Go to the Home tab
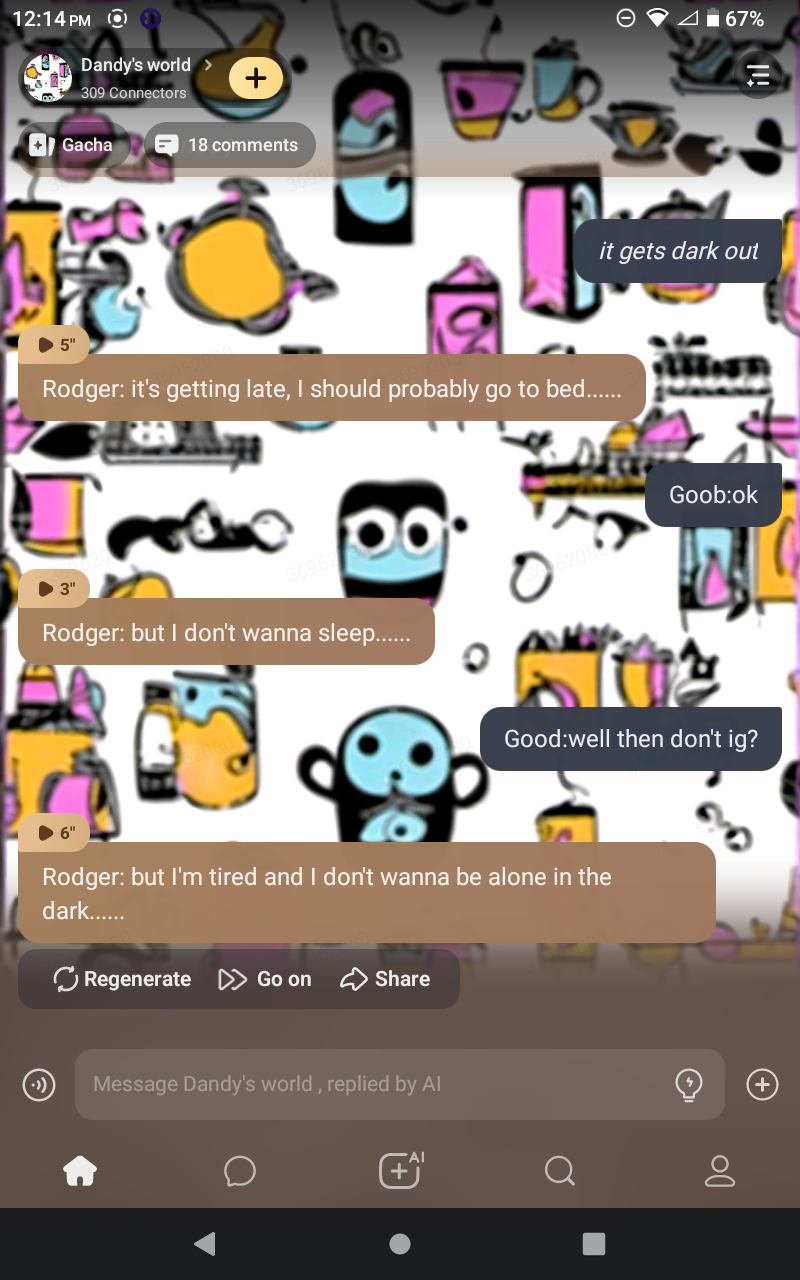The height and width of the screenshot is (1280, 800). (x=80, y=1170)
